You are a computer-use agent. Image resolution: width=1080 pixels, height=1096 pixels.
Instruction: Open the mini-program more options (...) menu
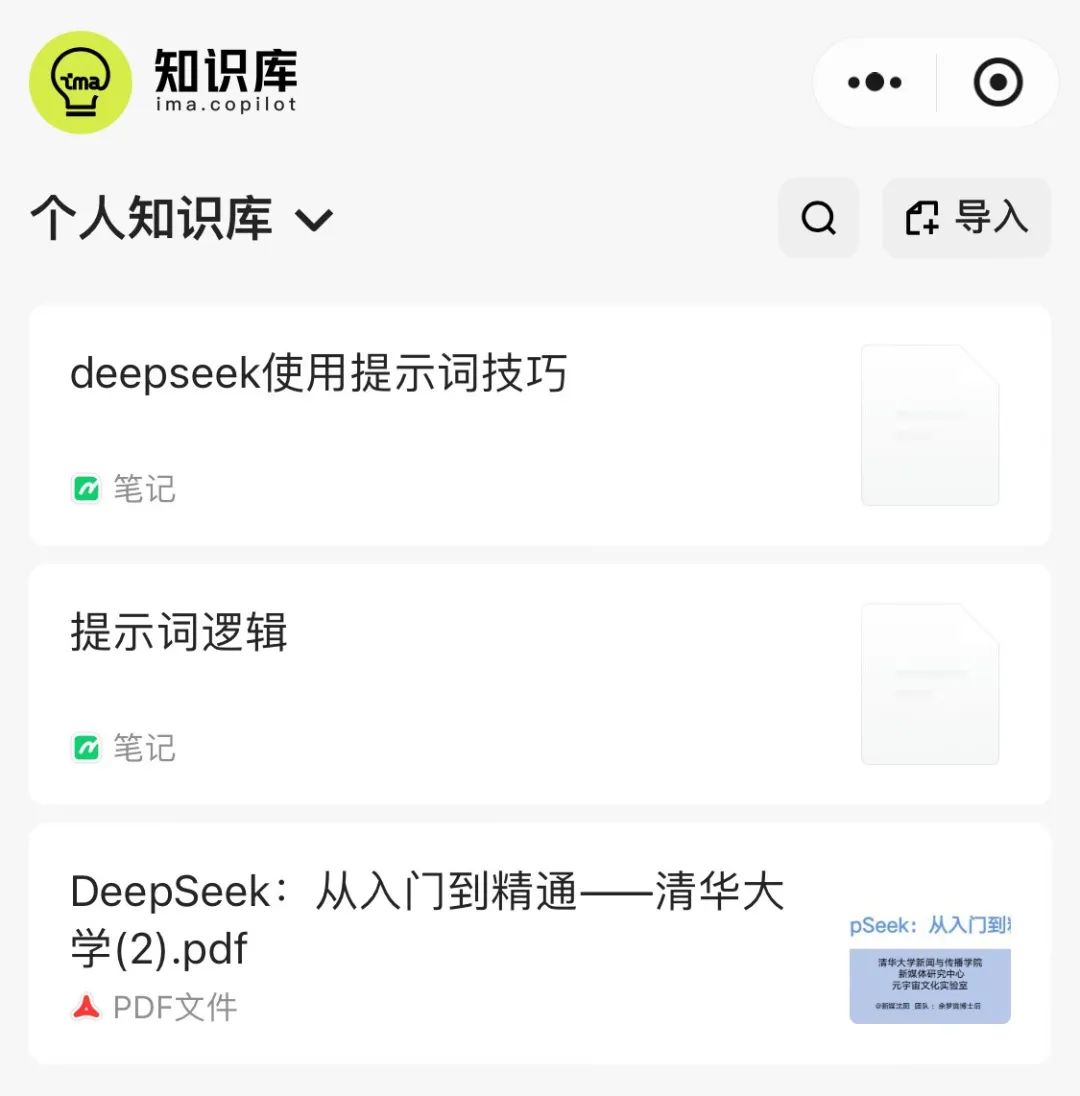[873, 82]
